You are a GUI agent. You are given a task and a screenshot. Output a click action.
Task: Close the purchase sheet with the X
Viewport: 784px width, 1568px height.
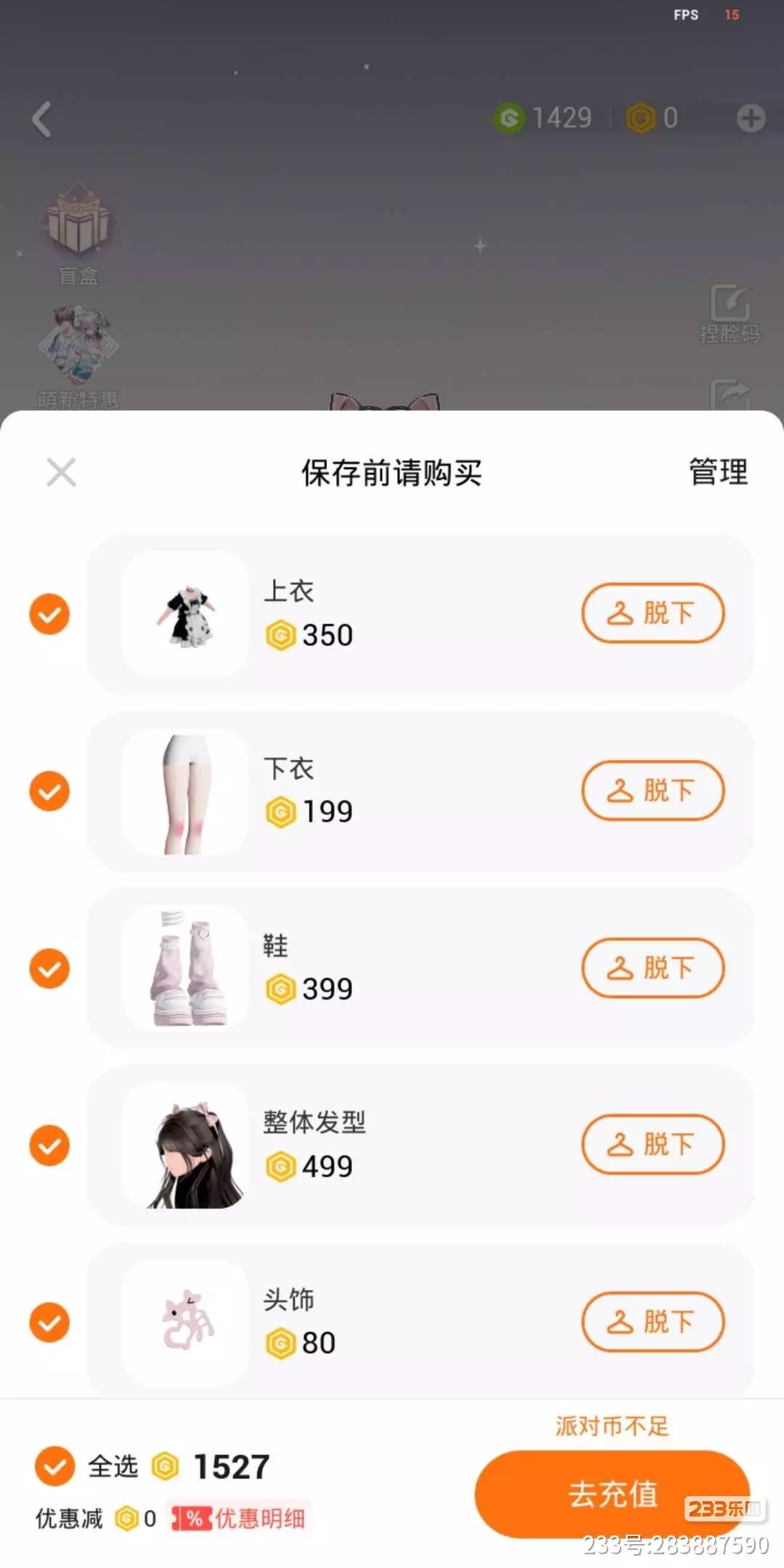61,473
